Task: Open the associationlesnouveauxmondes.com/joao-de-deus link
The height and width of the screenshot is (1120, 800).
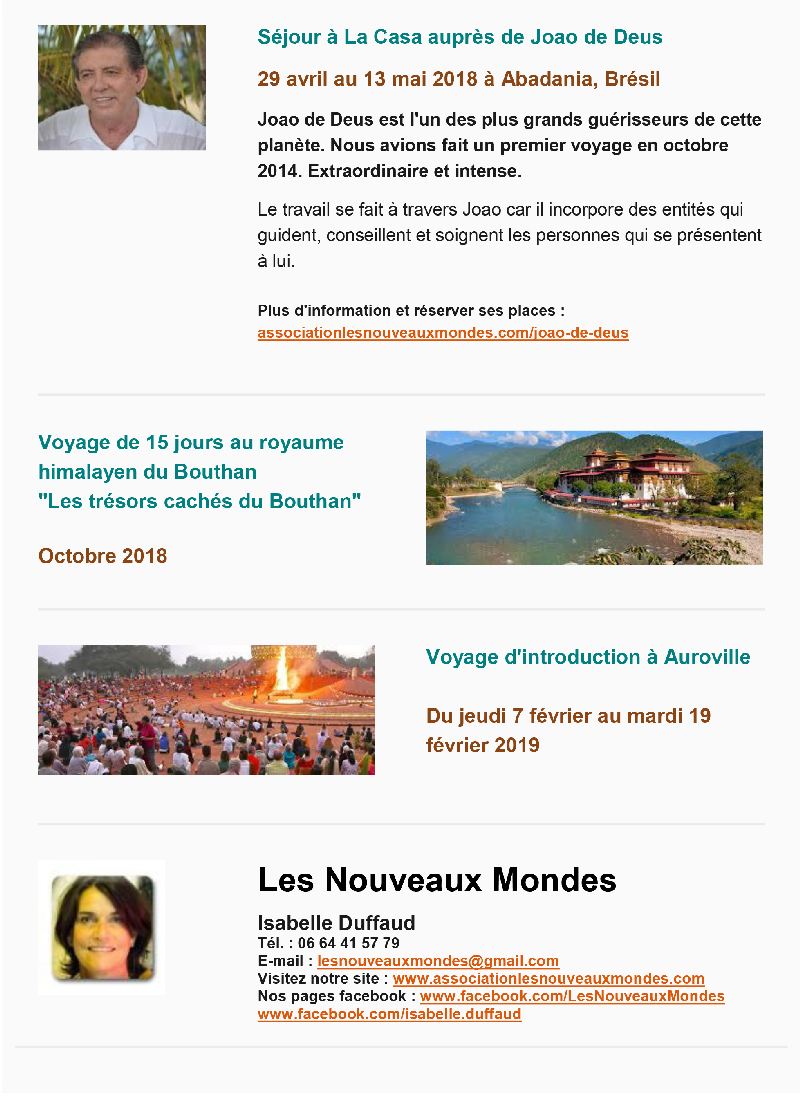Action: pyautogui.click(x=443, y=333)
